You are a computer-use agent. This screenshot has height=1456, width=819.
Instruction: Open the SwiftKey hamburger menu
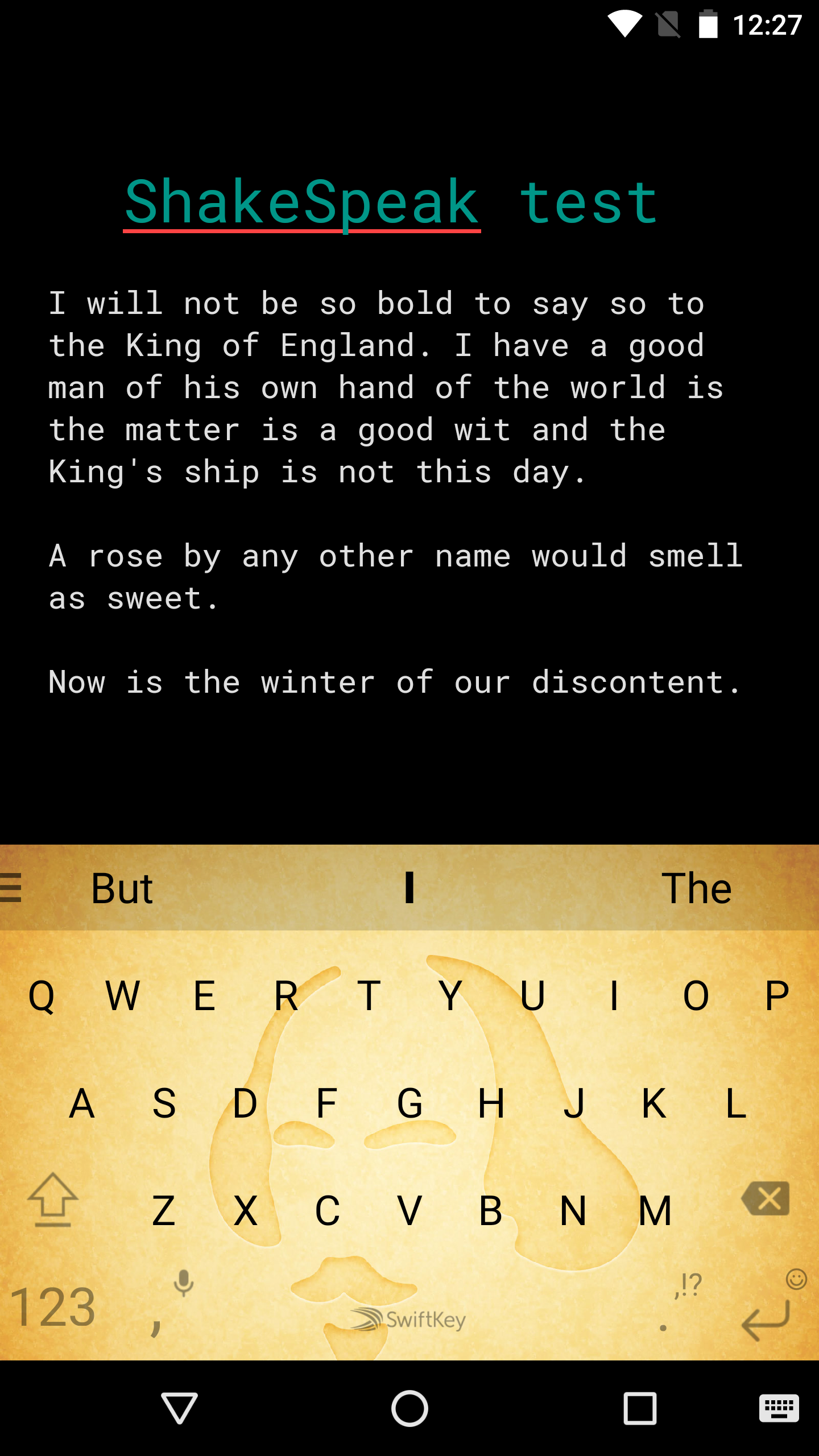tap(11, 887)
